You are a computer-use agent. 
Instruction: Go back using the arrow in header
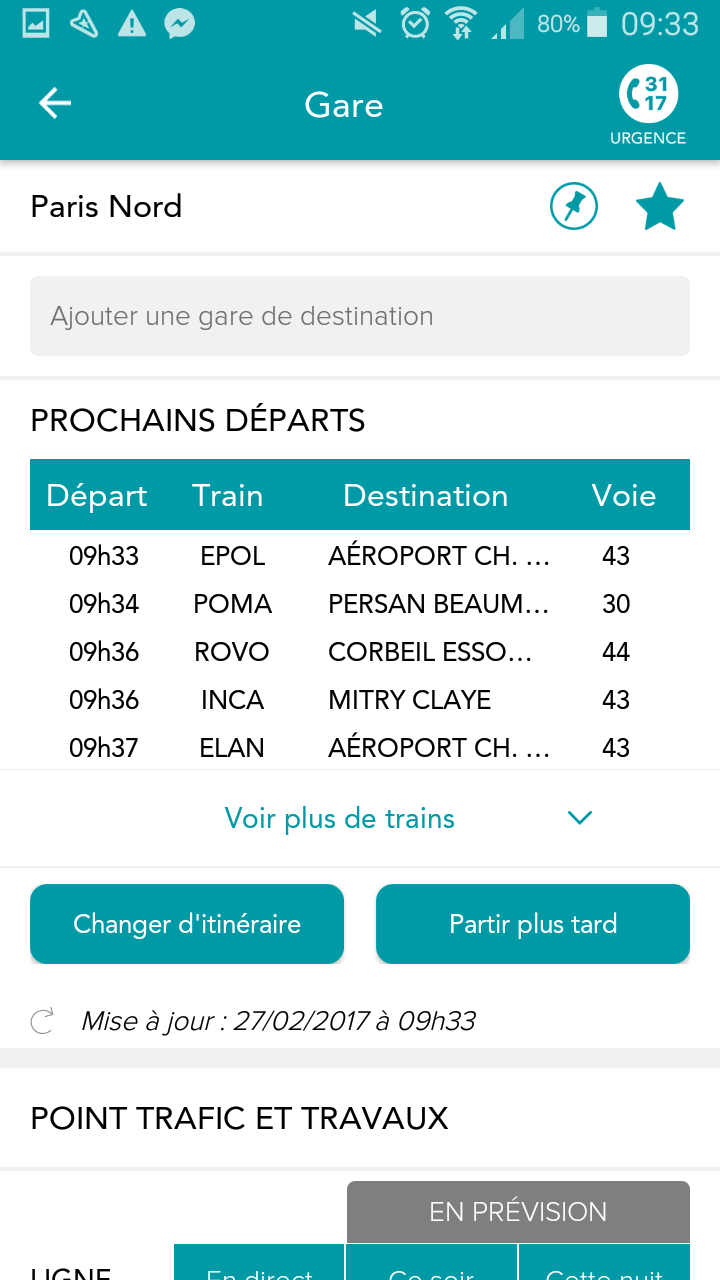pyautogui.click(x=55, y=104)
